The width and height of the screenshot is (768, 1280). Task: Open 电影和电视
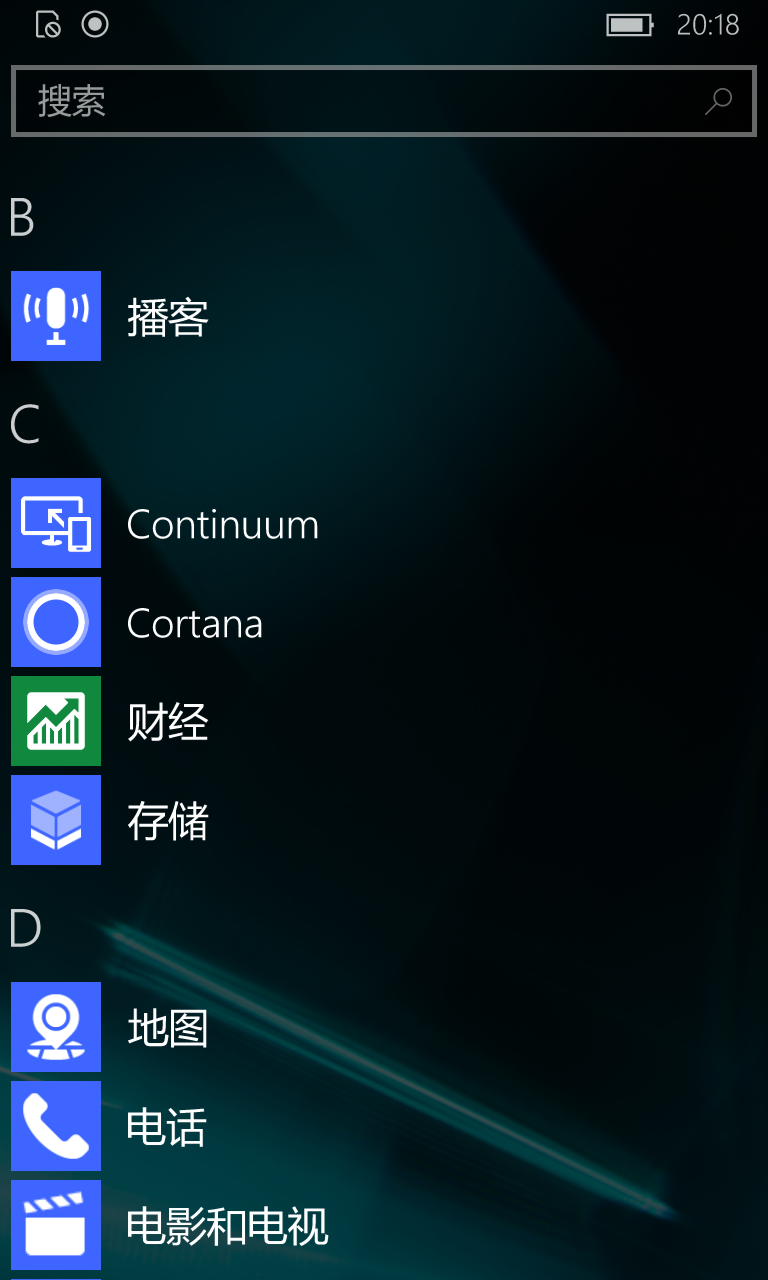[x=384, y=1225]
